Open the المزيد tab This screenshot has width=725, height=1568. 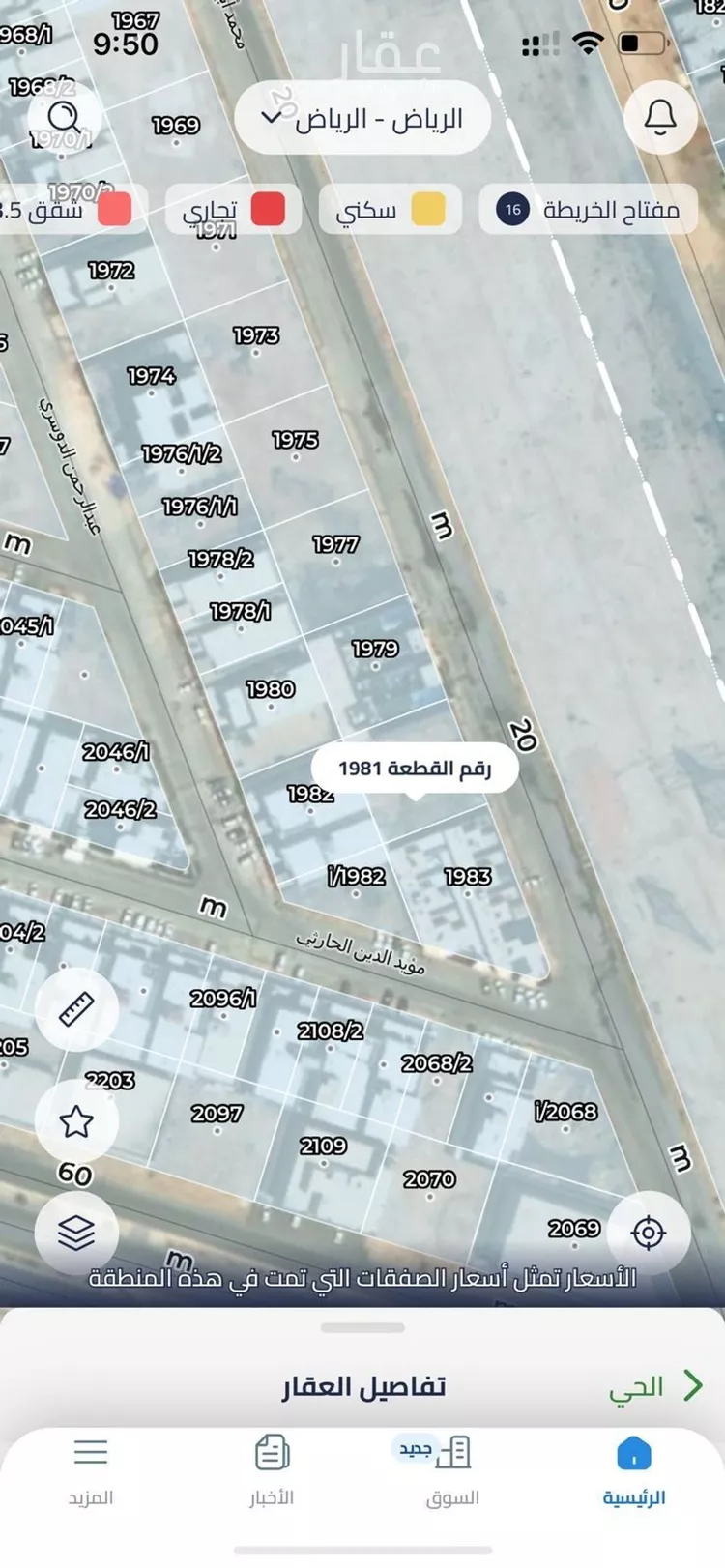point(91,1471)
